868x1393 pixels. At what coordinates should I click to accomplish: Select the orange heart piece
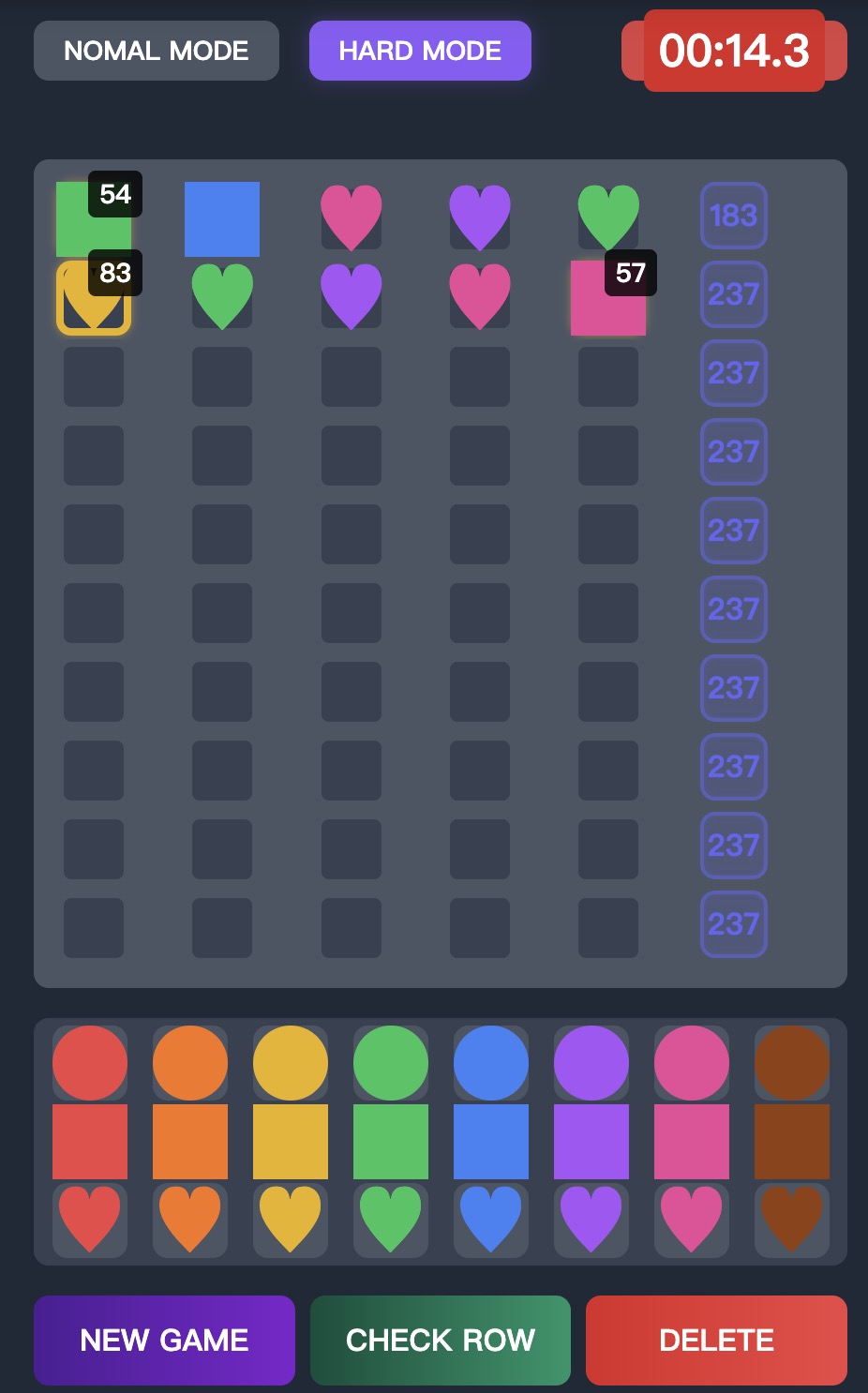pos(190,1219)
